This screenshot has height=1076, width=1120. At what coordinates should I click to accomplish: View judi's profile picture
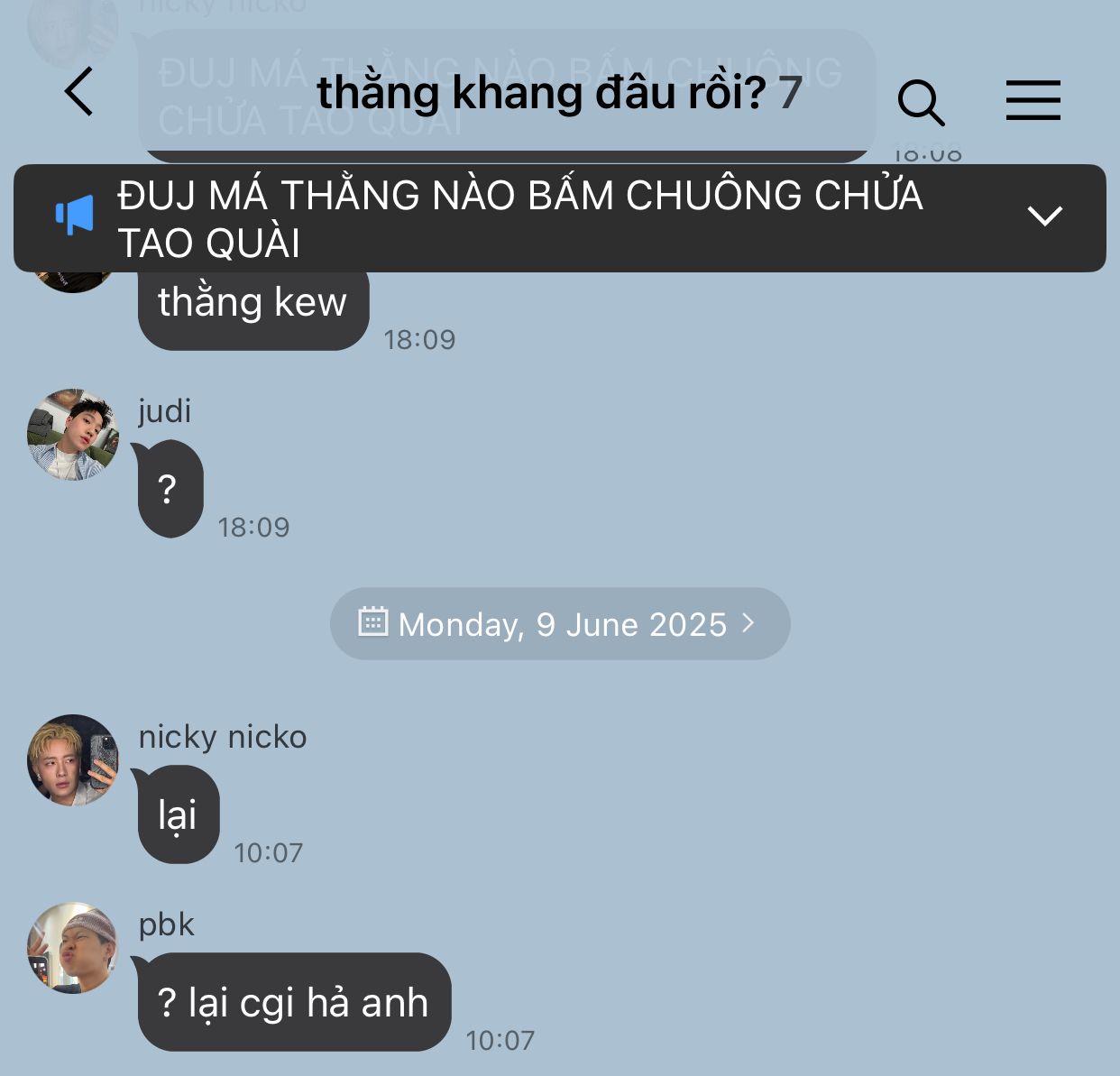point(73,435)
